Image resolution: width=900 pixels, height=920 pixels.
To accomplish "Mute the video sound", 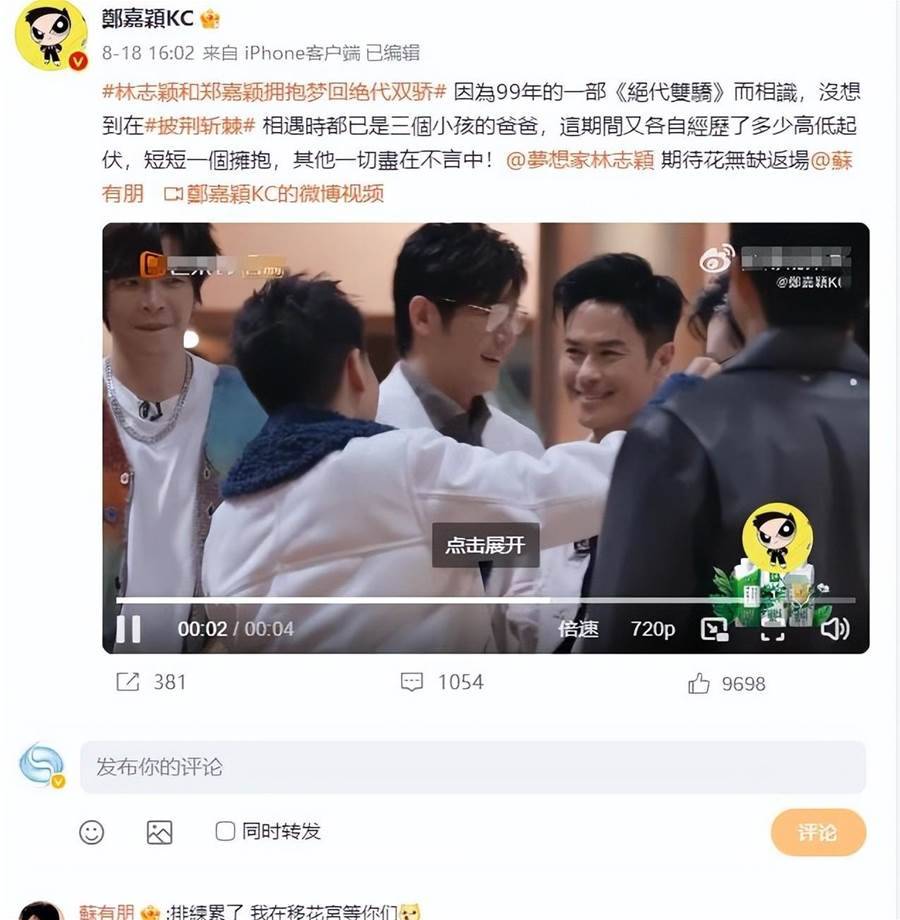I will (x=834, y=629).
